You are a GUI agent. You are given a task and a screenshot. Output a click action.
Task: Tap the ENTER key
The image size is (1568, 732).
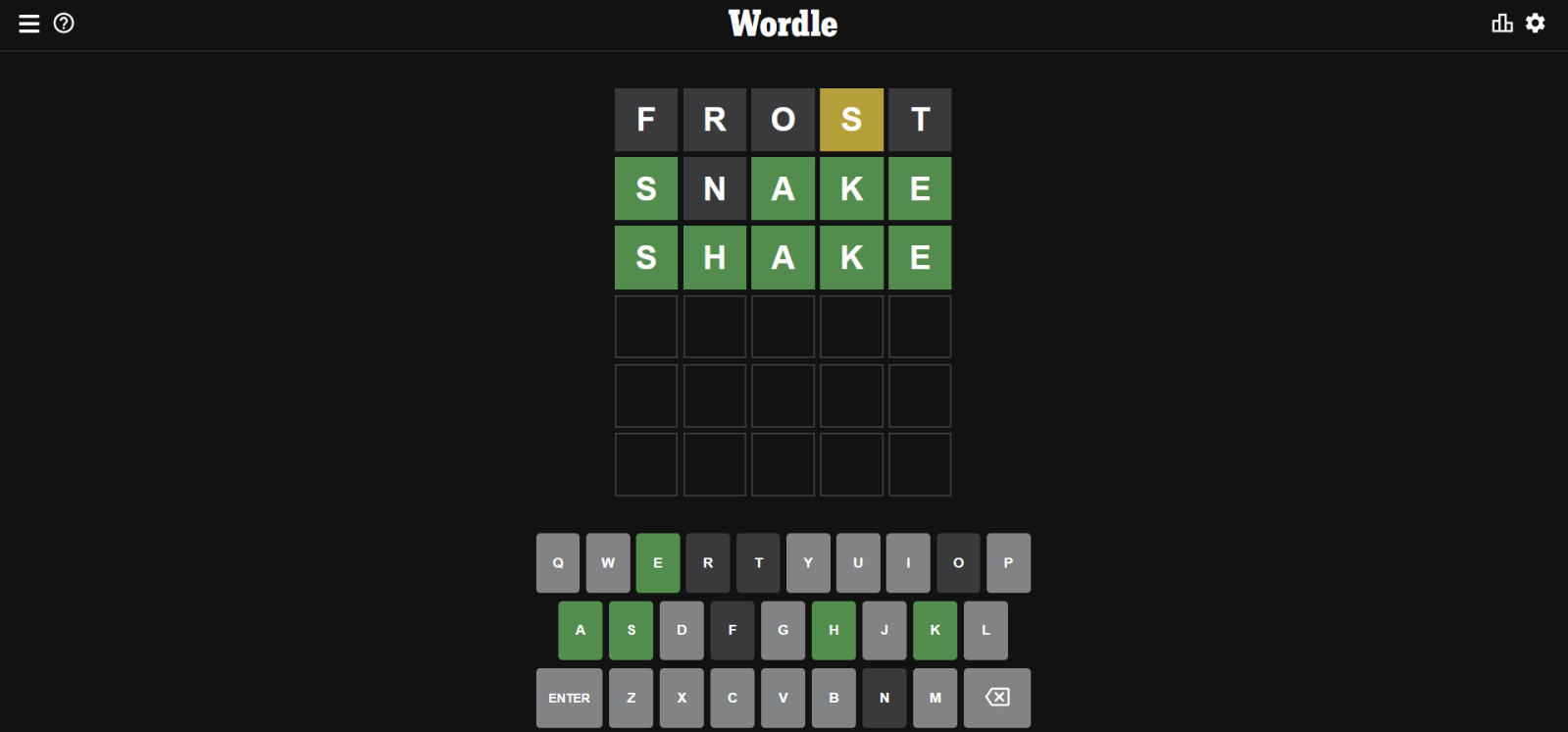tap(569, 698)
